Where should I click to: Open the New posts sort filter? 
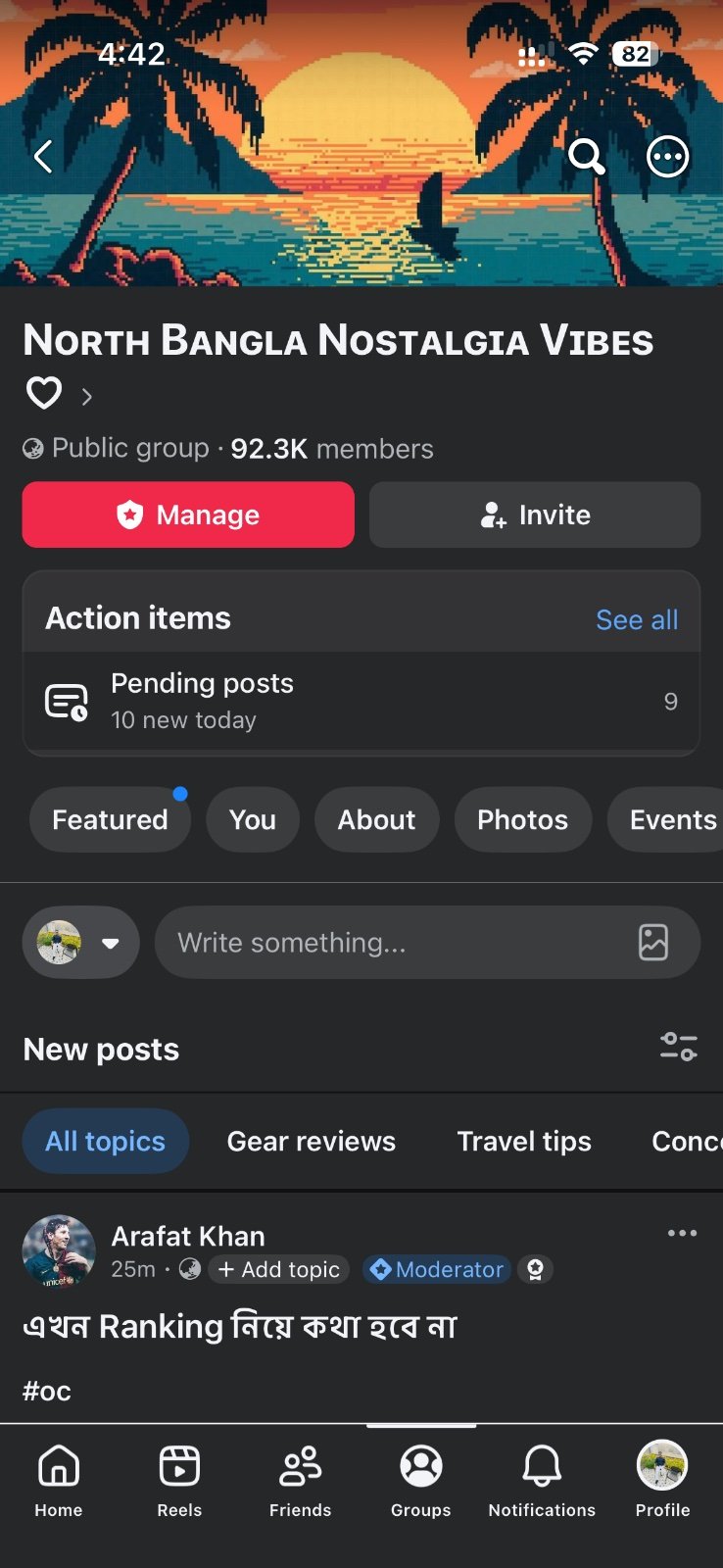[679, 1047]
